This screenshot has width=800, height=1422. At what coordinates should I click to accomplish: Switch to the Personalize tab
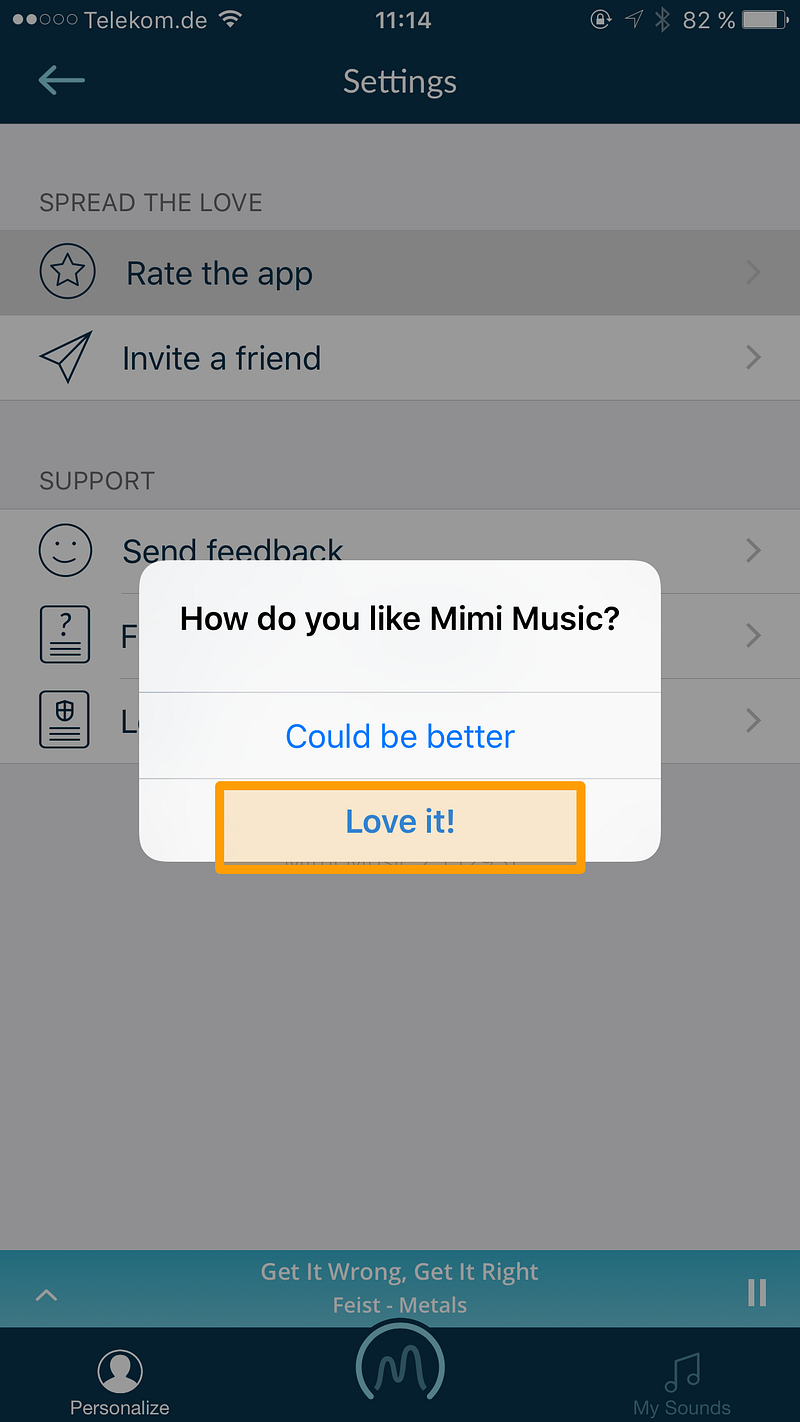(x=120, y=1383)
